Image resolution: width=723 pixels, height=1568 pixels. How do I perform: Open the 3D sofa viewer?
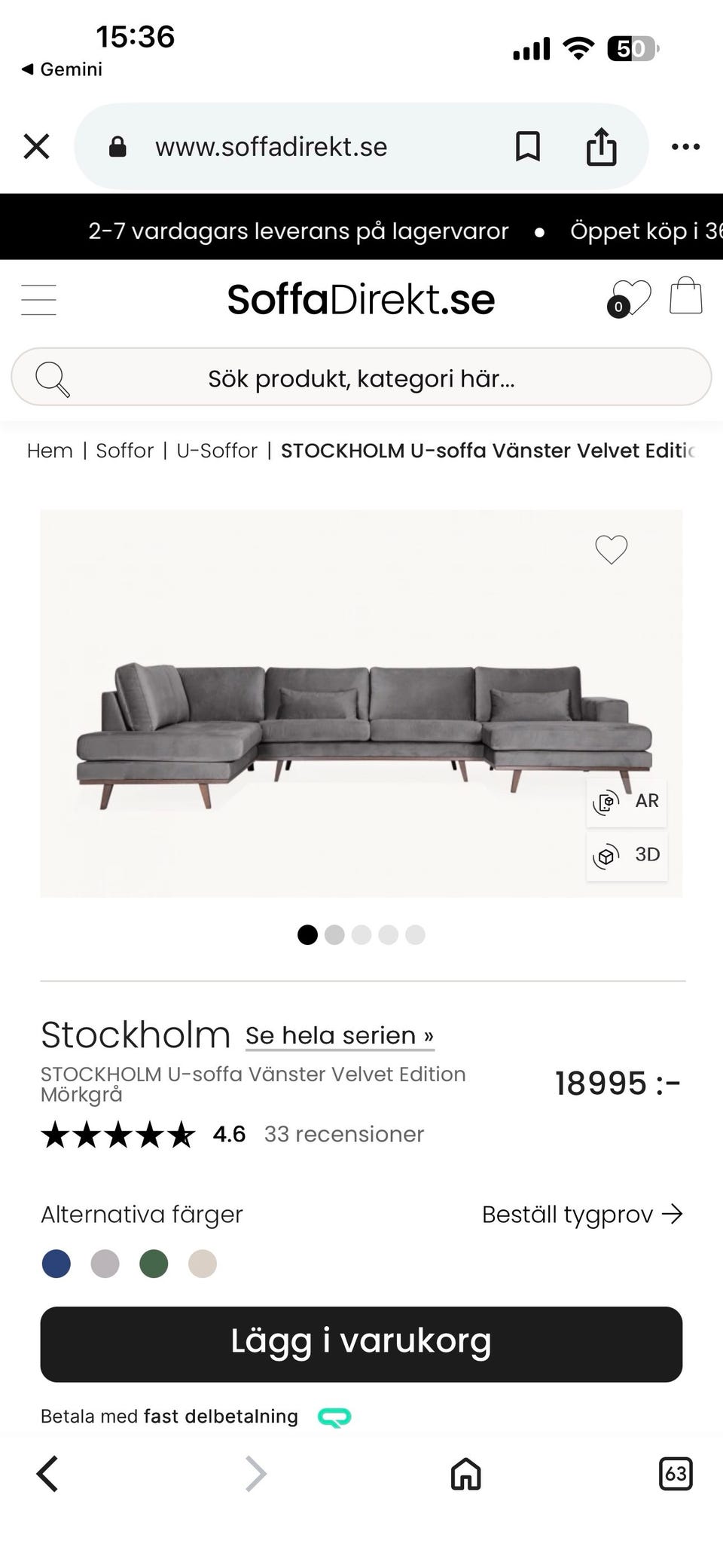[x=627, y=855]
